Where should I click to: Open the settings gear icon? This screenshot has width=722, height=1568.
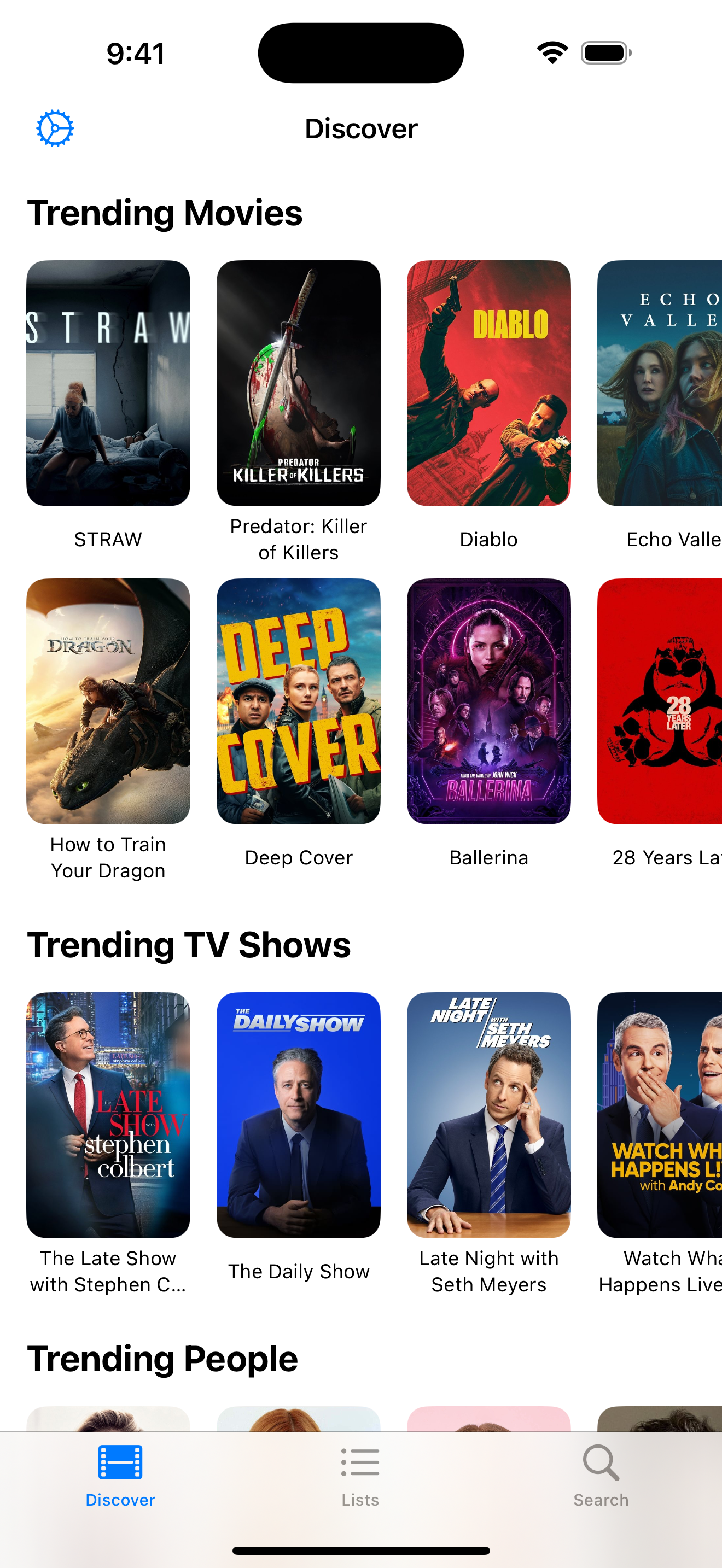[x=55, y=128]
